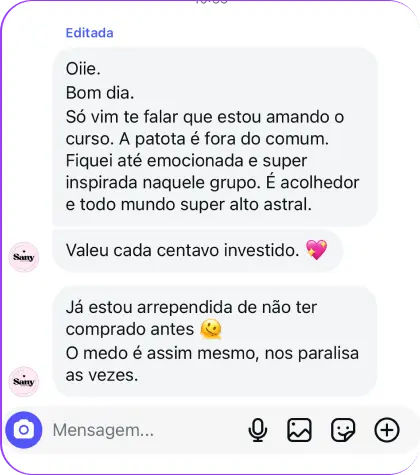420x475 pixels.
Task: Open Sany's avatar beside 'Valeu cada centavo investido'
Action: [x=24, y=257]
